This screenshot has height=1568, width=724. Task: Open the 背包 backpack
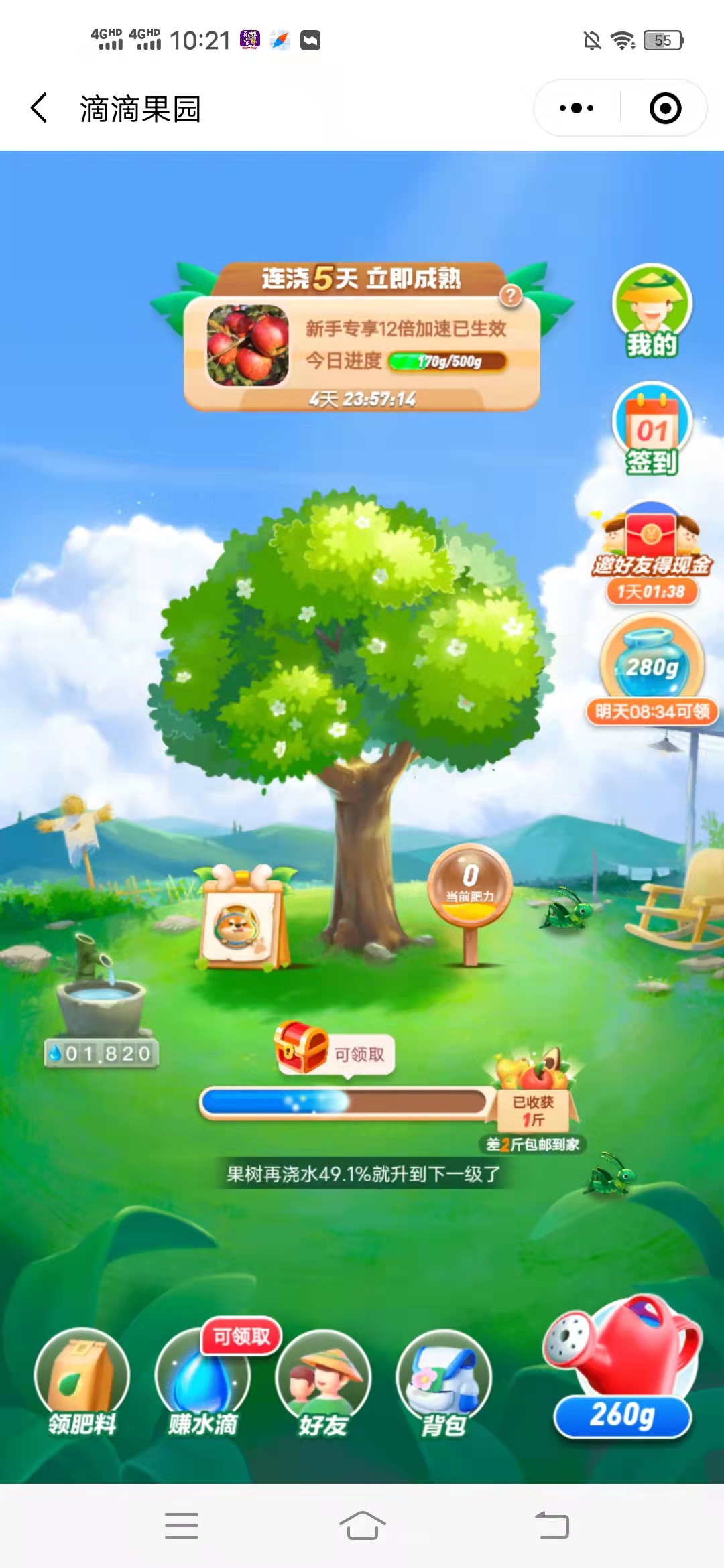pyautogui.click(x=444, y=1382)
